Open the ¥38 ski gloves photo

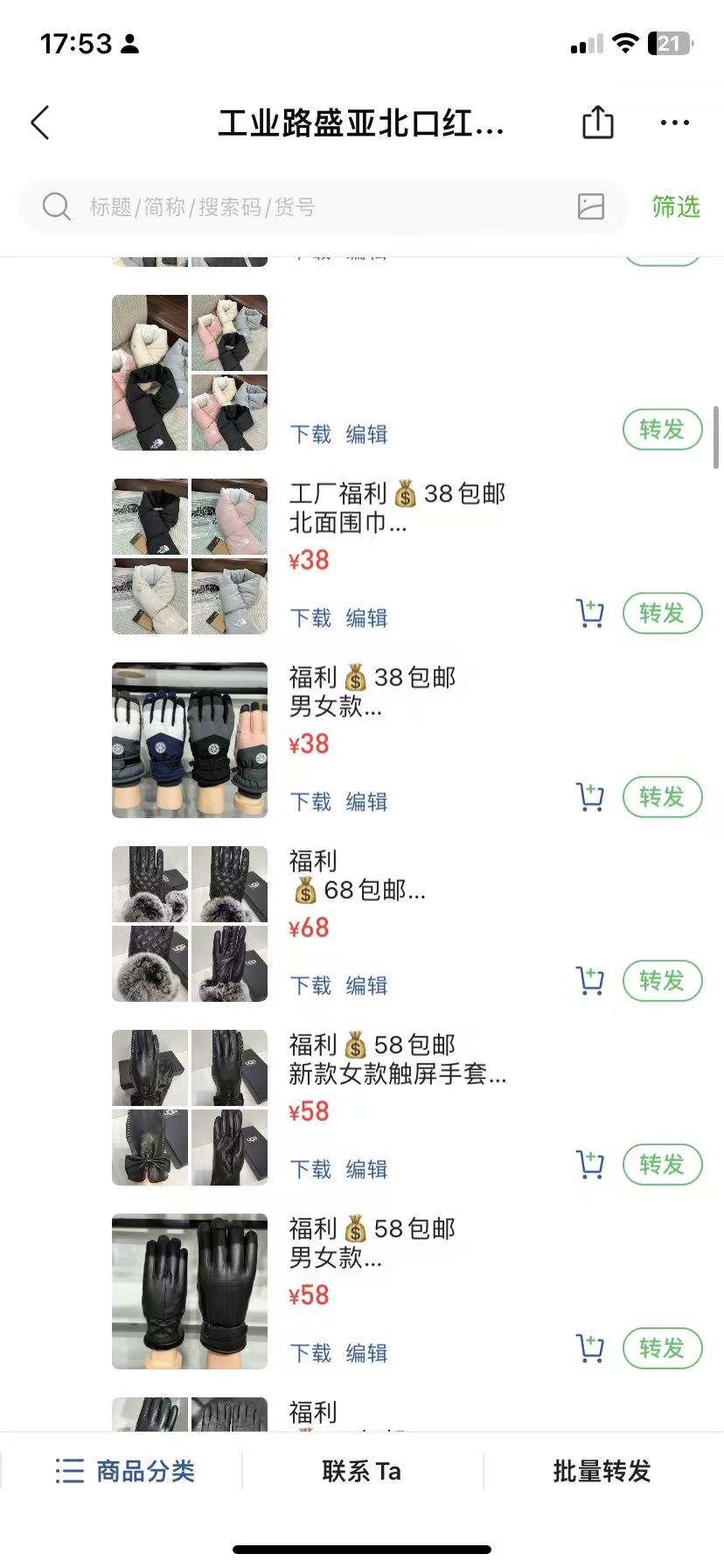[x=190, y=740]
